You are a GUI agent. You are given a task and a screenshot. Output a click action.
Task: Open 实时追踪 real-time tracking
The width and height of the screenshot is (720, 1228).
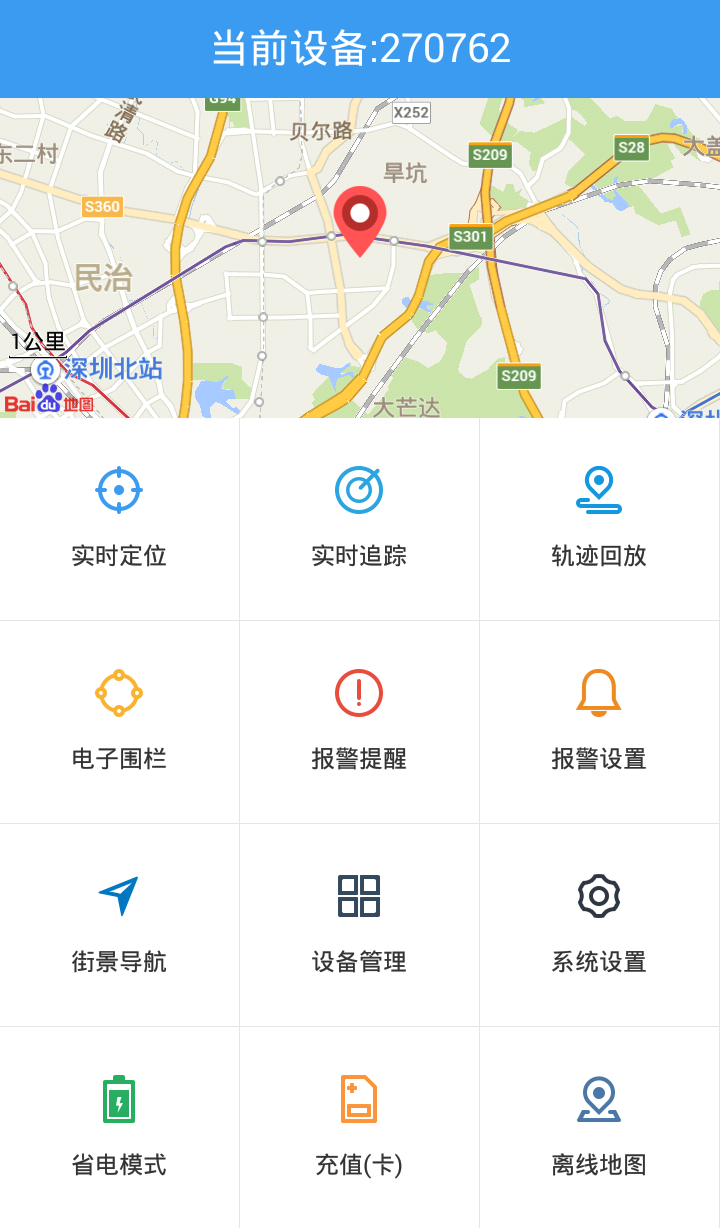click(x=359, y=519)
